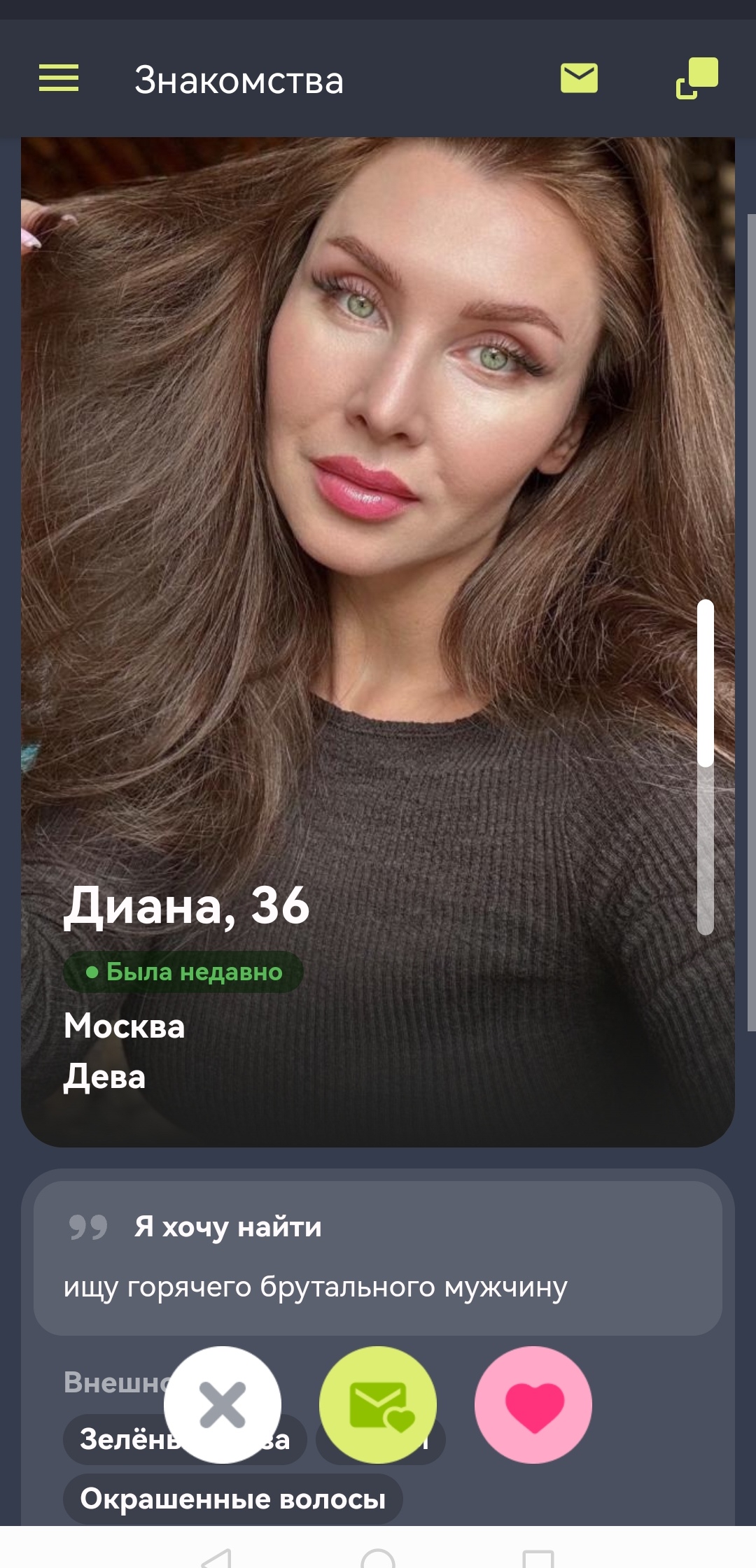Open the stacked windows icon
756x1568 pixels.
[x=697, y=78]
